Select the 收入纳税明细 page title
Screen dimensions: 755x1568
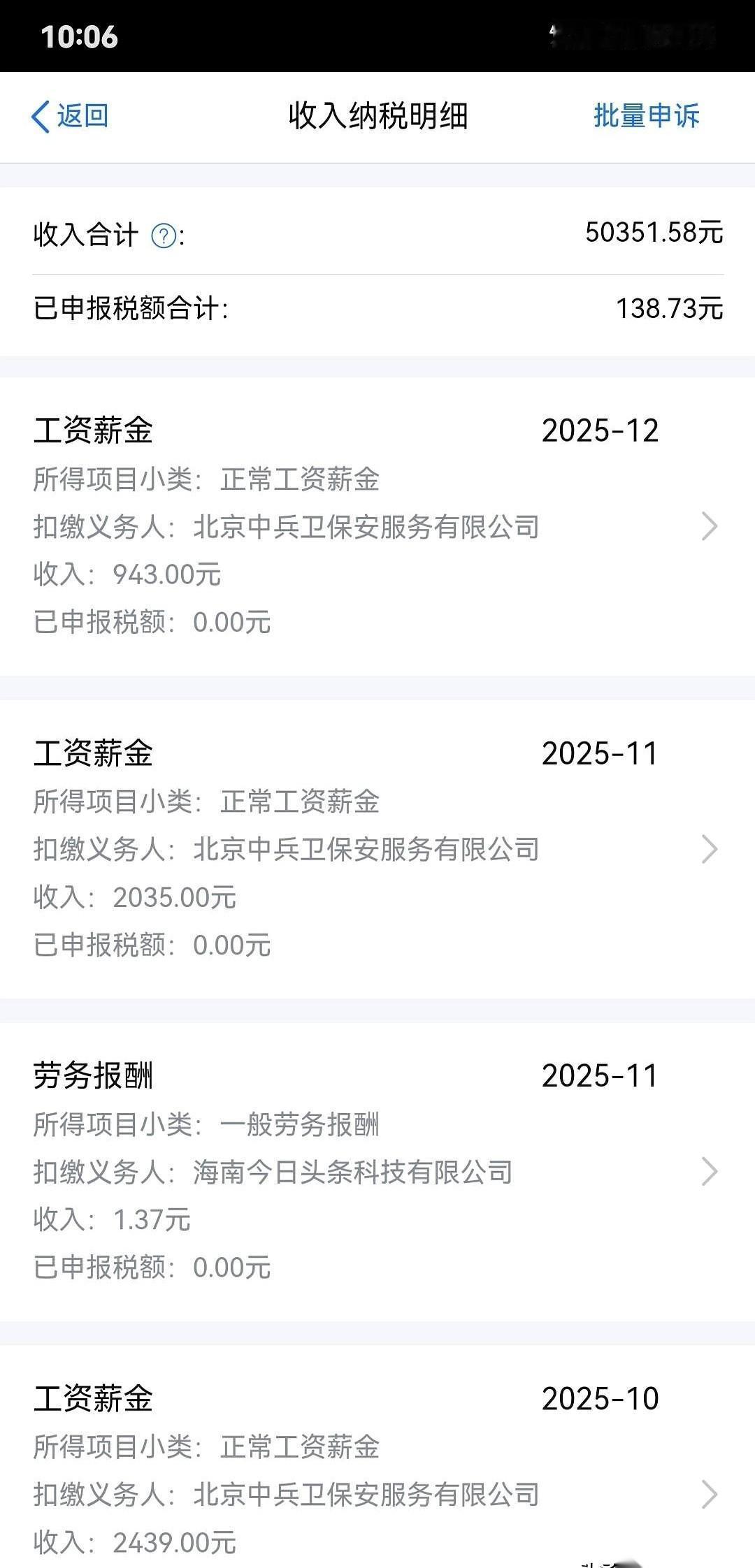click(377, 117)
